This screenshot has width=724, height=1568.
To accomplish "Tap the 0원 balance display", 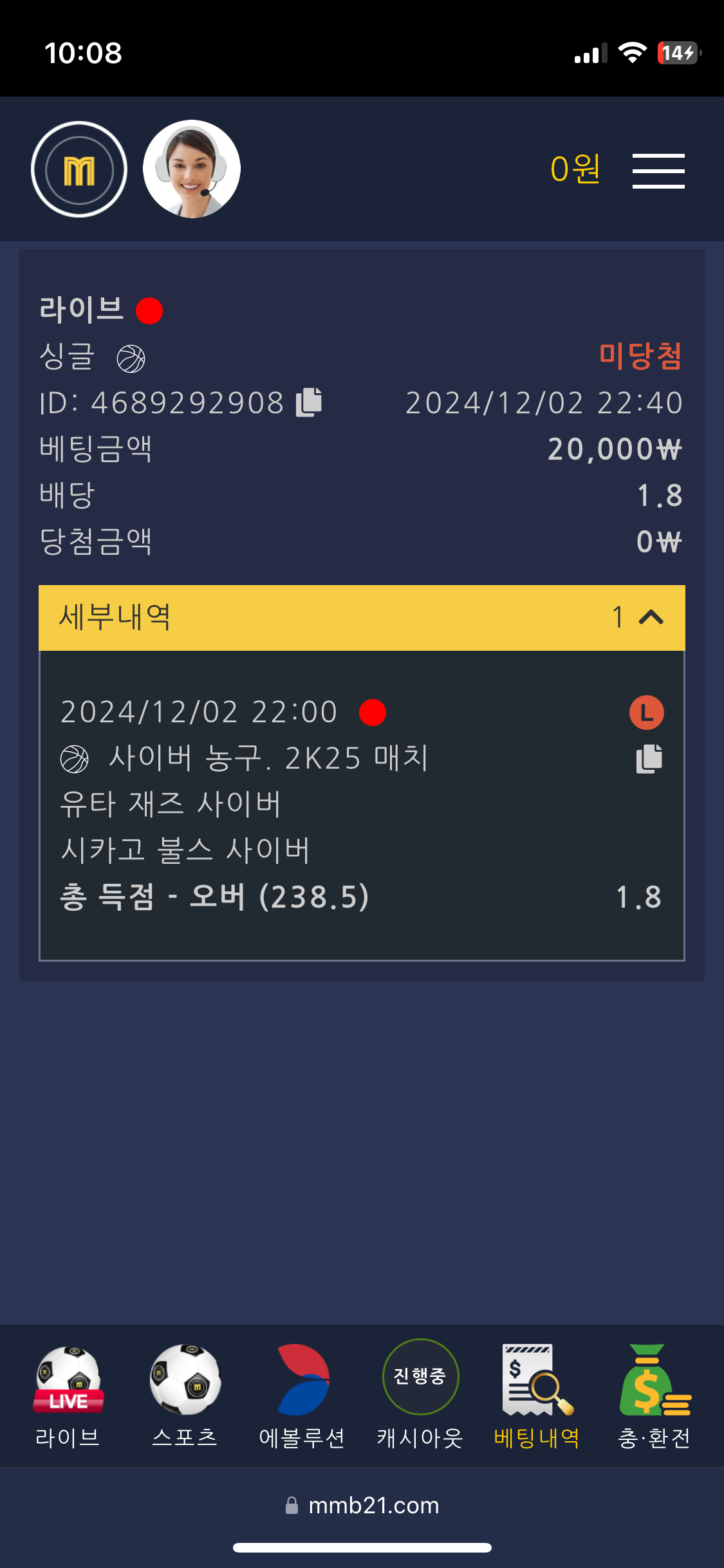I will 575,169.
